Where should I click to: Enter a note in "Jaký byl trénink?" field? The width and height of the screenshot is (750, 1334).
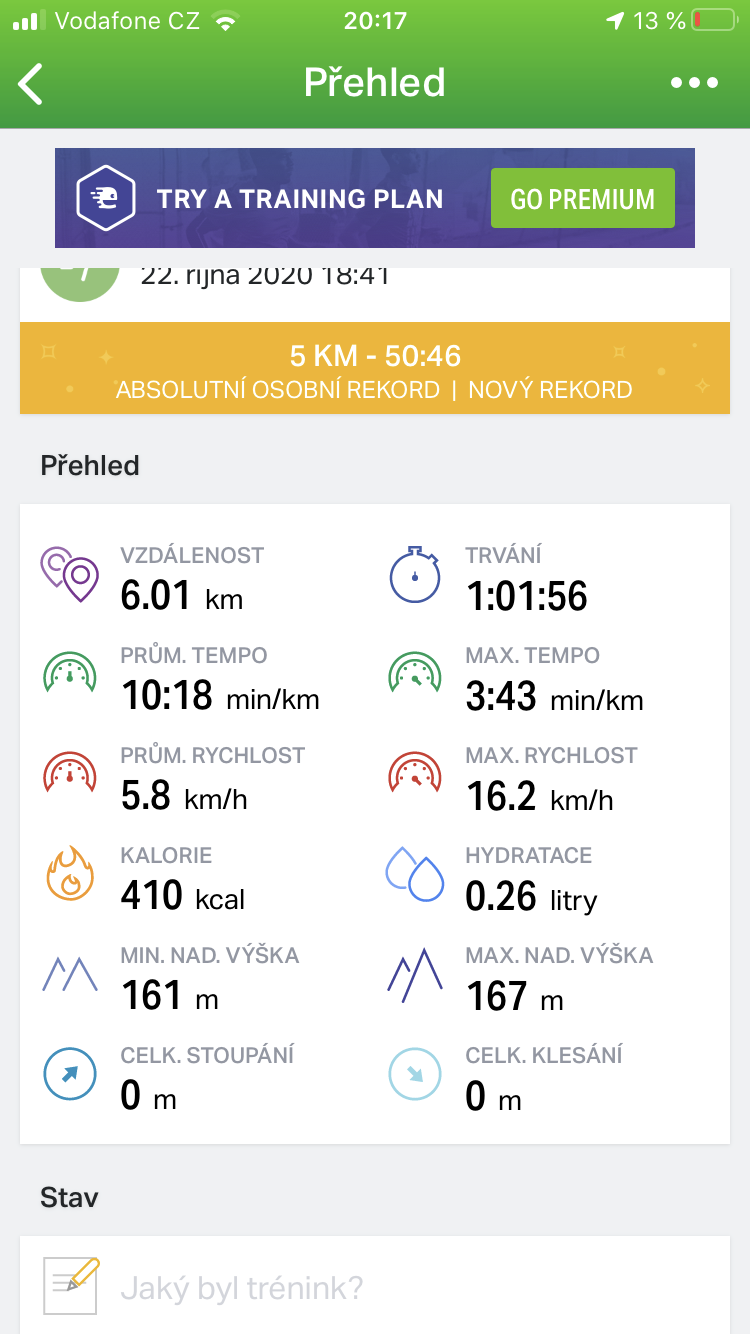click(x=375, y=1285)
